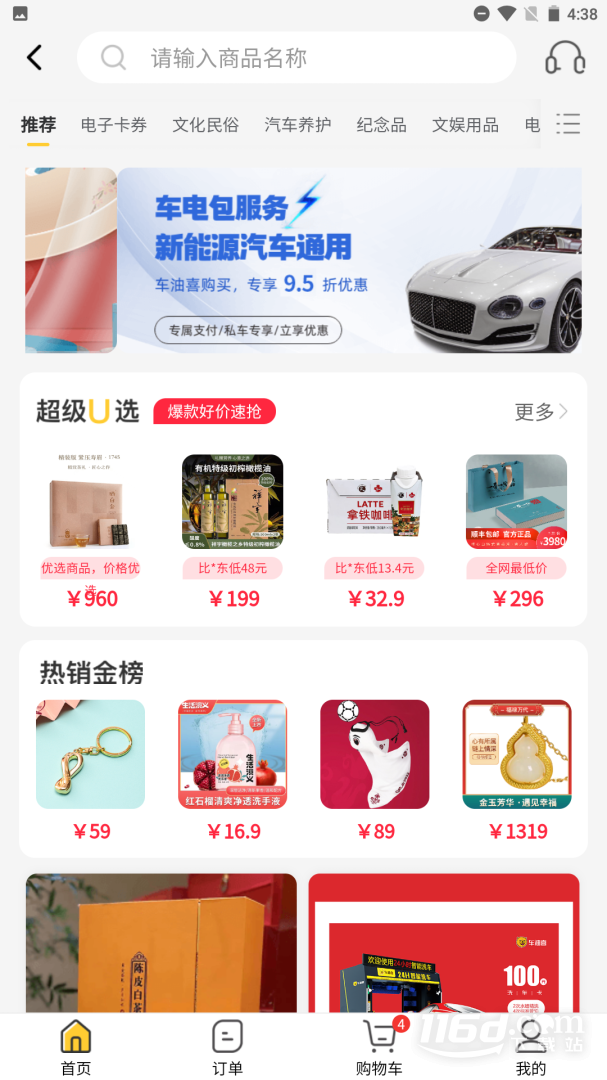Tap the product name search field

(296, 58)
